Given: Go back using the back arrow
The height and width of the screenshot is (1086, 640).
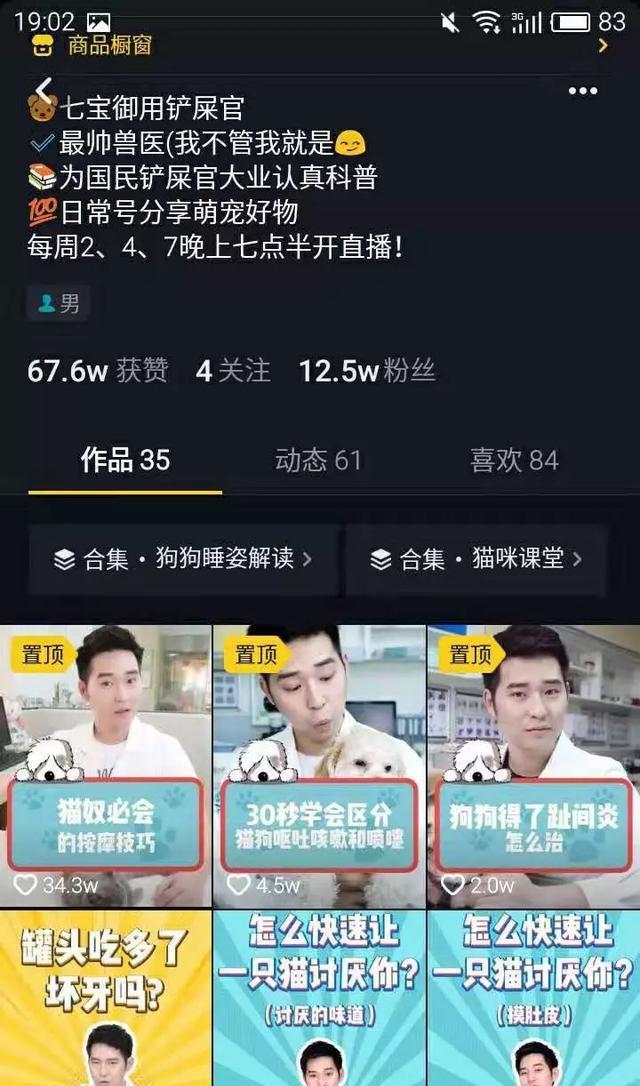Looking at the screenshot, I should click(x=44, y=91).
